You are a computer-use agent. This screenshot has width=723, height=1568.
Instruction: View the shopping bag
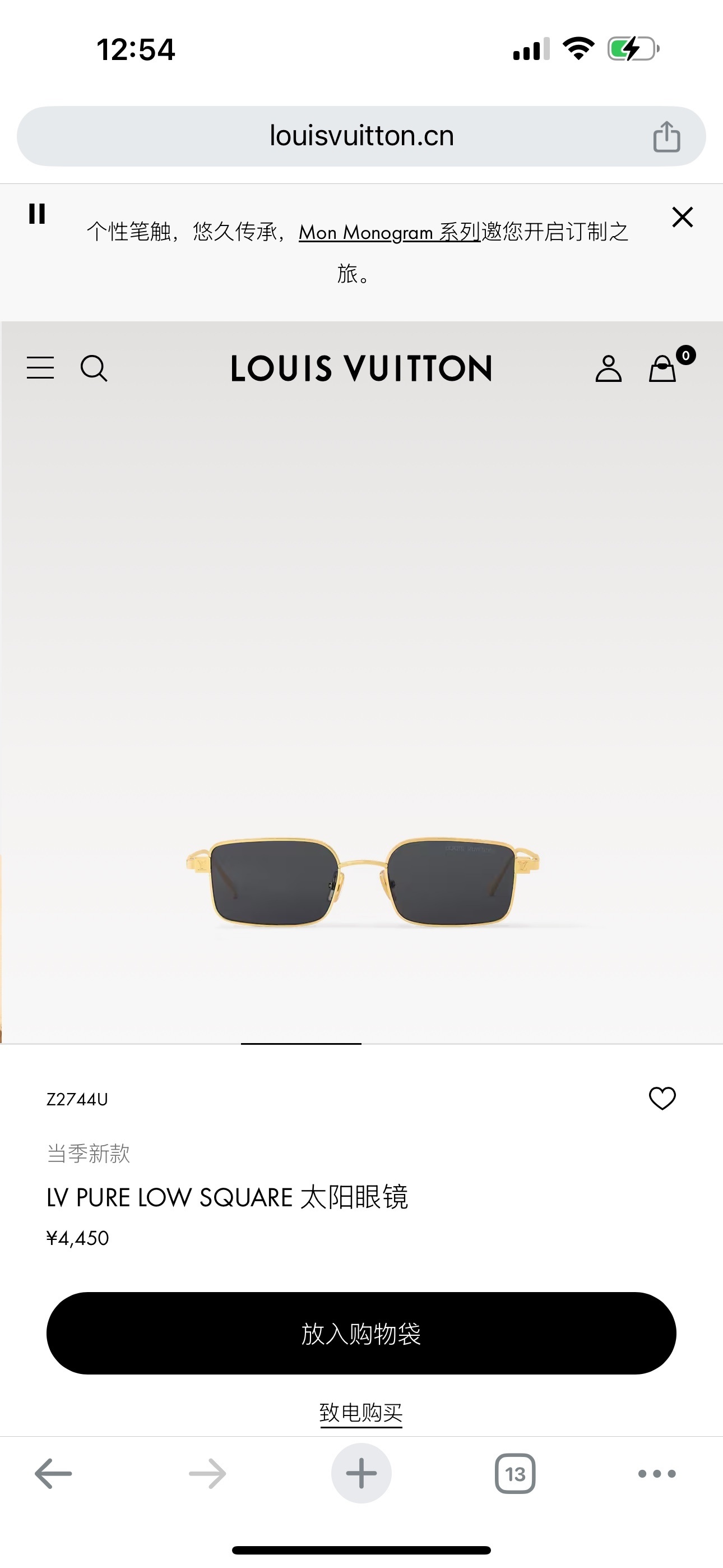coord(662,368)
